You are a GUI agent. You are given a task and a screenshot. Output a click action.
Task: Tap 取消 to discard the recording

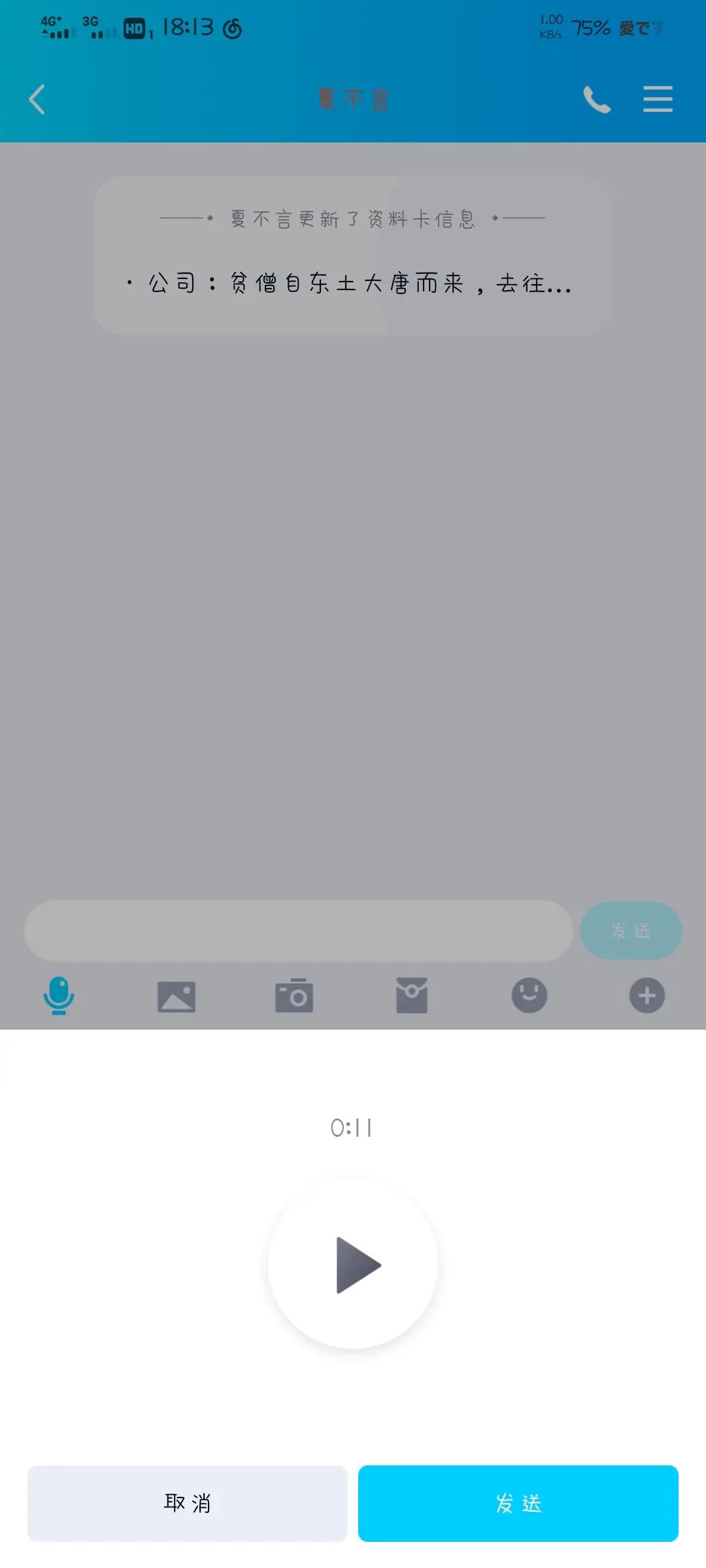[x=187, y=1503]
